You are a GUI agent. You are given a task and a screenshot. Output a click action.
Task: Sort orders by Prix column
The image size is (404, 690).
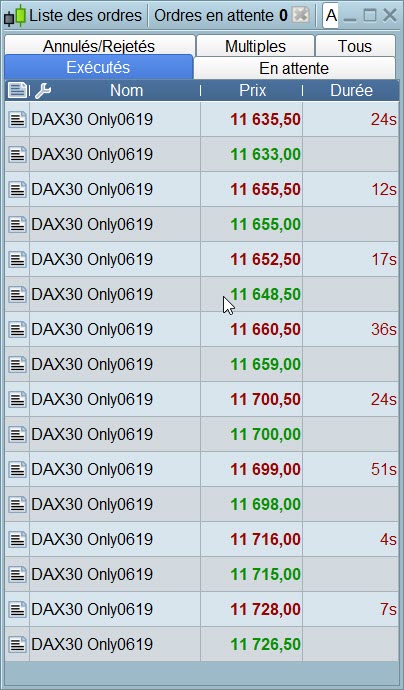[x=252, y=90]
